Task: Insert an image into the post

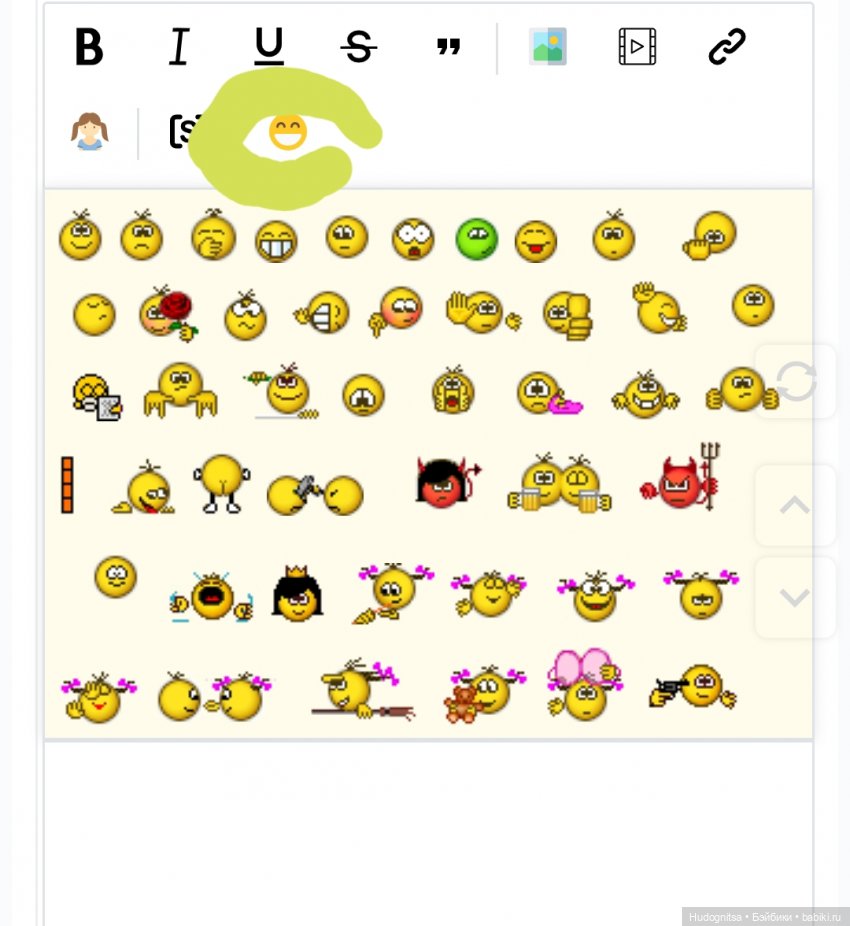Action: 547,46
